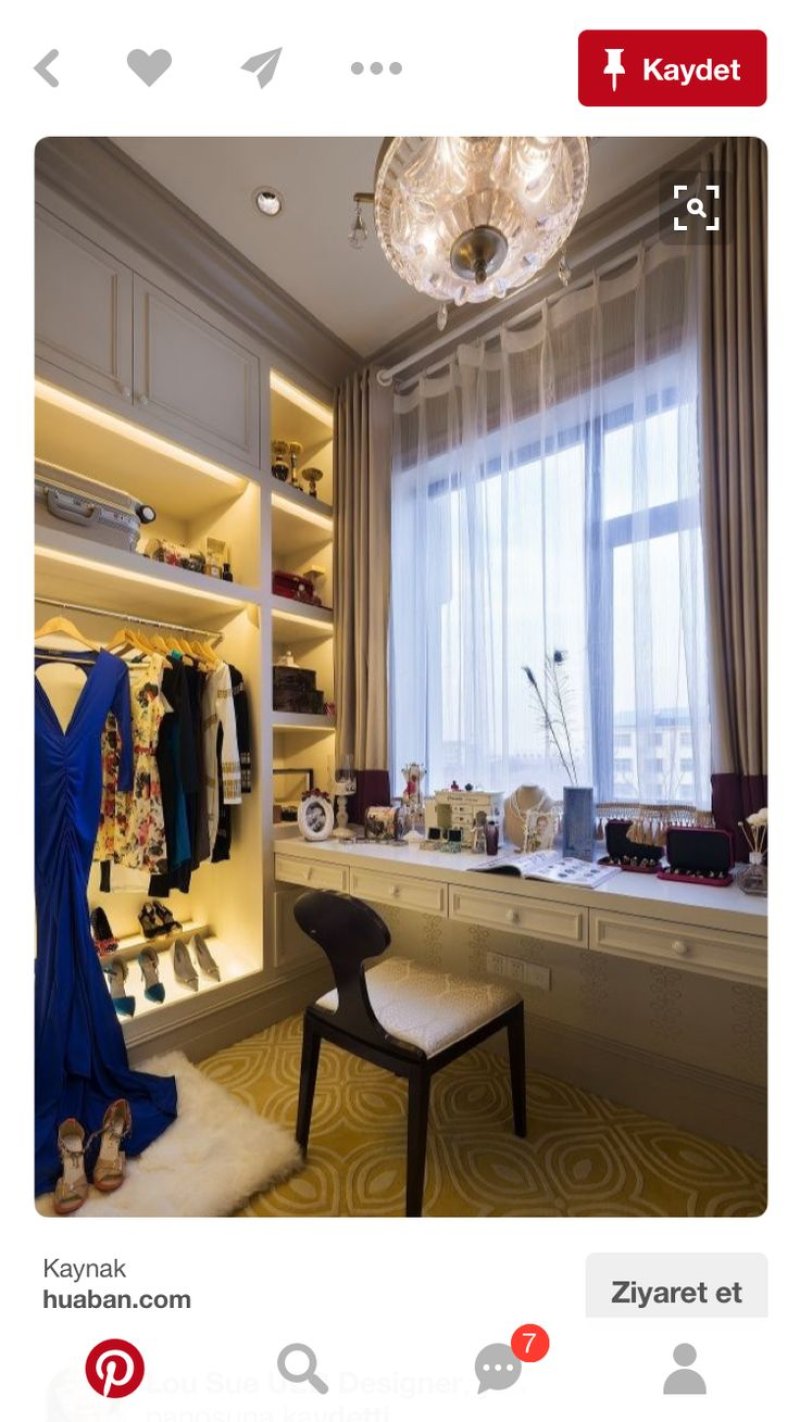Tap the red Kaydet button
The width and height of the screenshot is (800, 1422).
tap(672, 68)
